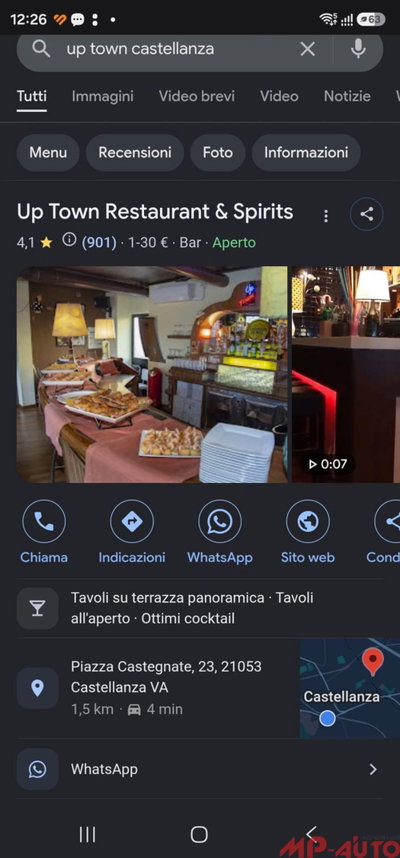Open the Castellanza map preview

tap(350, 688)
